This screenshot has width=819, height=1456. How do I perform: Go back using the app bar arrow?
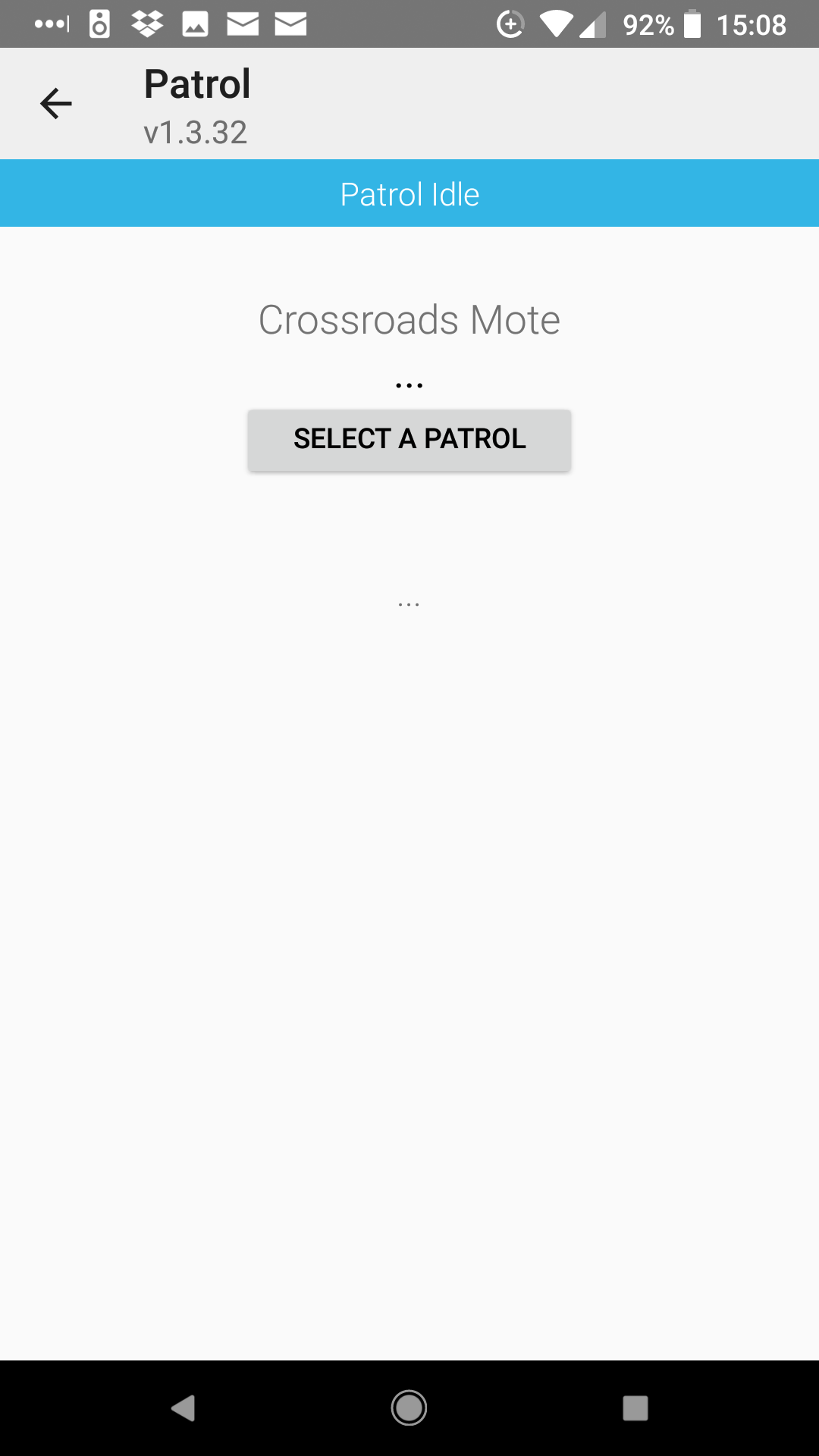click(x=55, y=104)
